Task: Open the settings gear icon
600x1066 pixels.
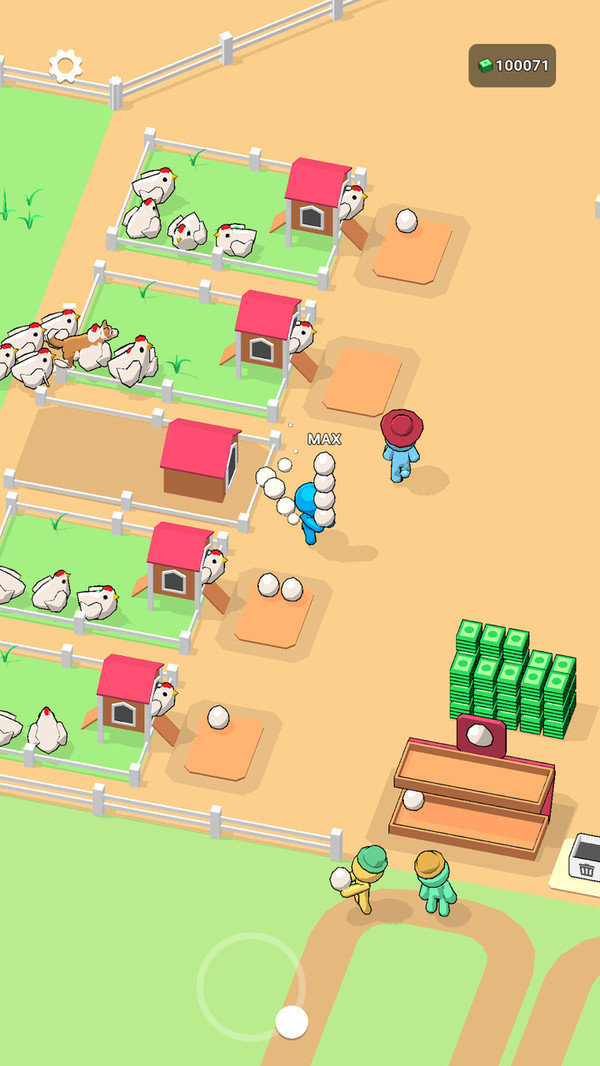Action: coord(66,67)
